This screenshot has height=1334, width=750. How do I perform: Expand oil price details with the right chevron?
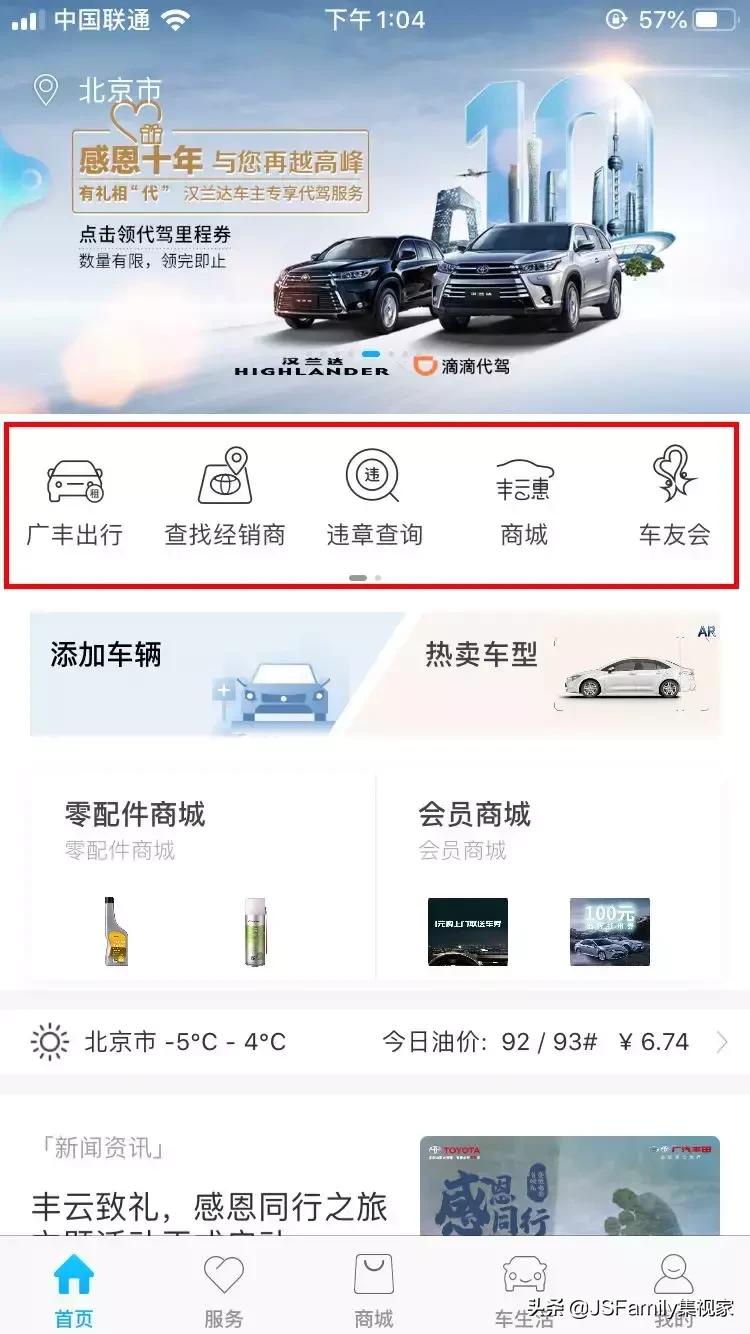coord(722,1042)
